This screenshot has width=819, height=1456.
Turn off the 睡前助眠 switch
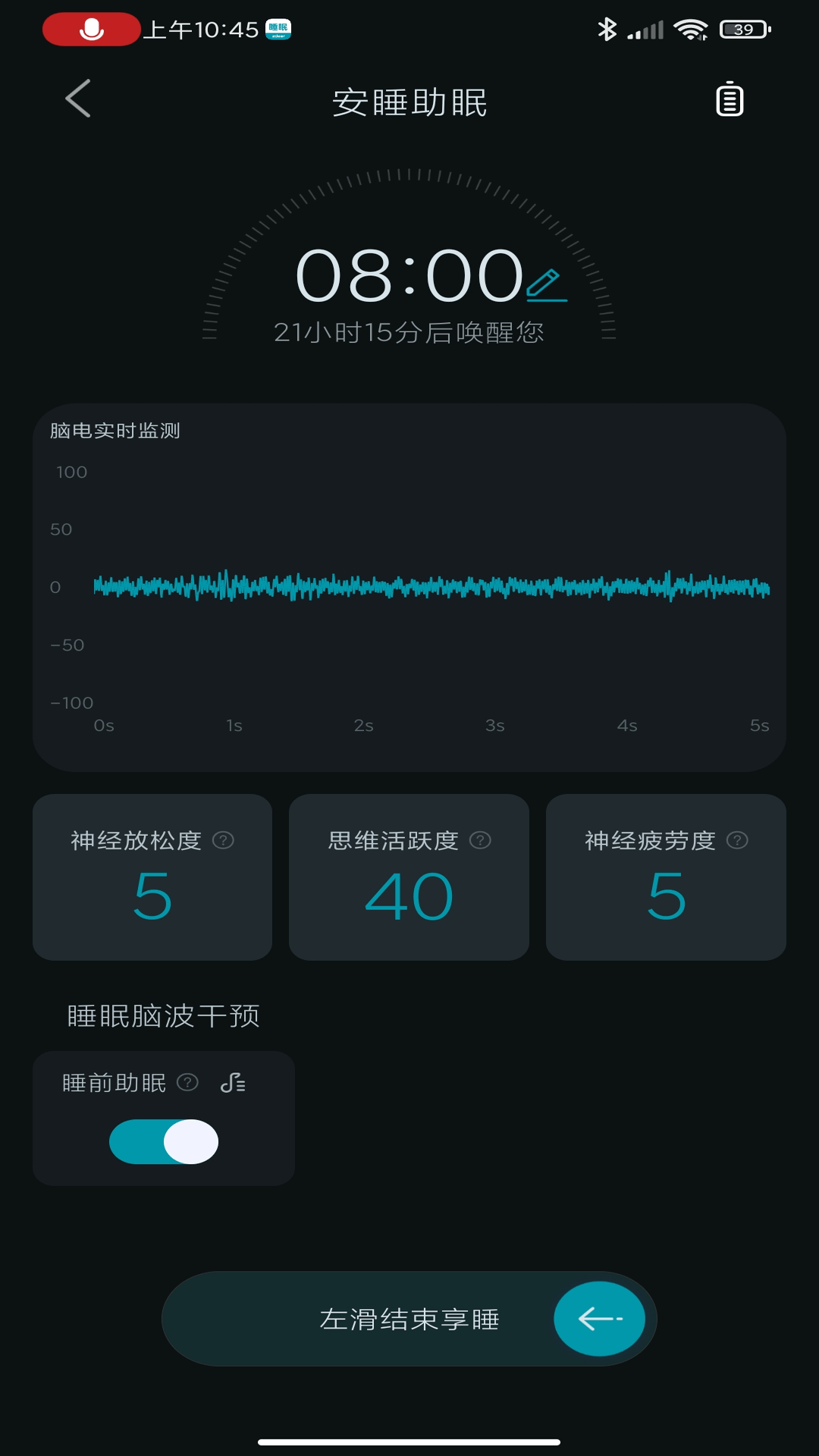pos(164,1141)
